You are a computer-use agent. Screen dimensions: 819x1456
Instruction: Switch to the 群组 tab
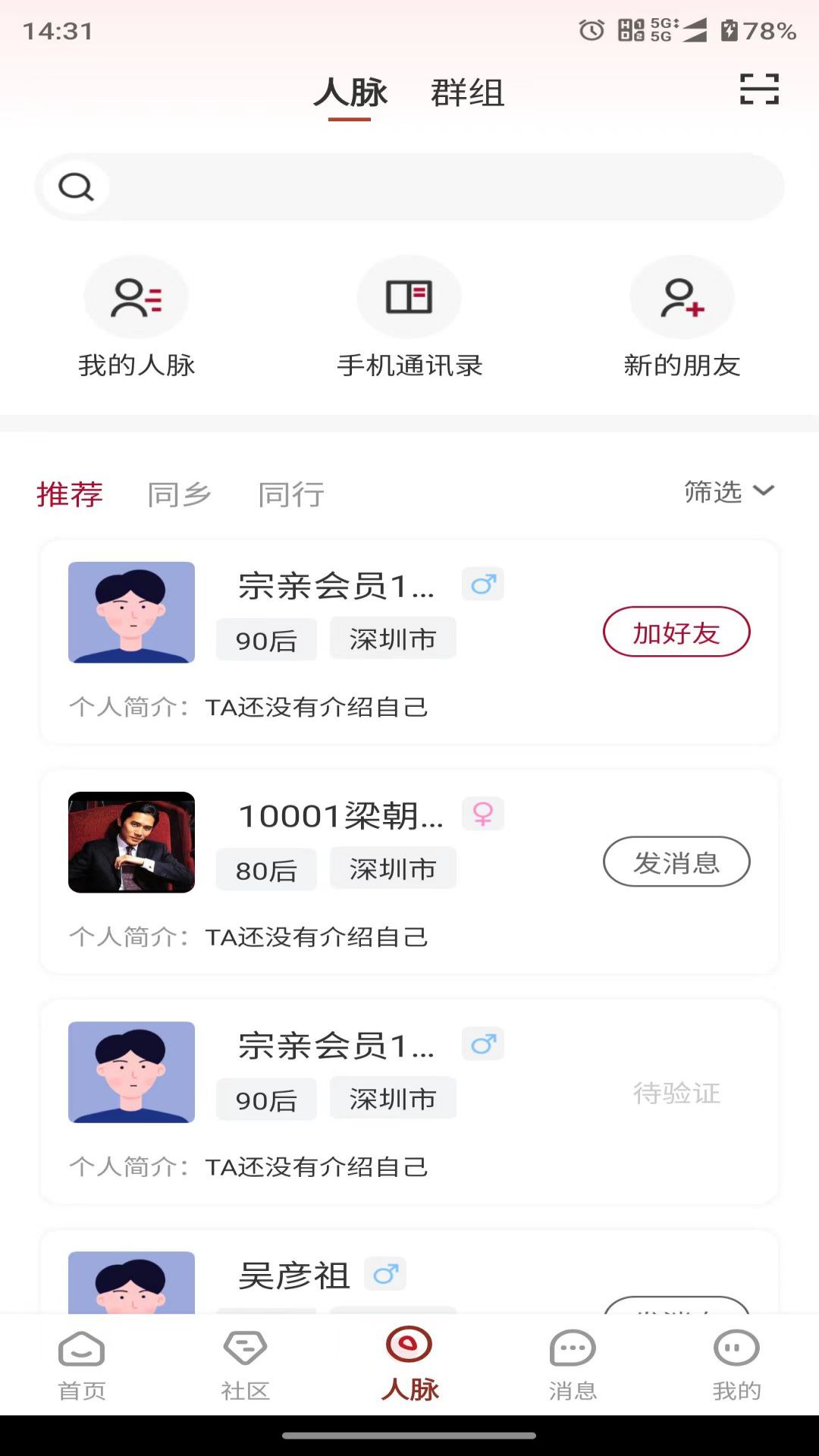point(467,93)
